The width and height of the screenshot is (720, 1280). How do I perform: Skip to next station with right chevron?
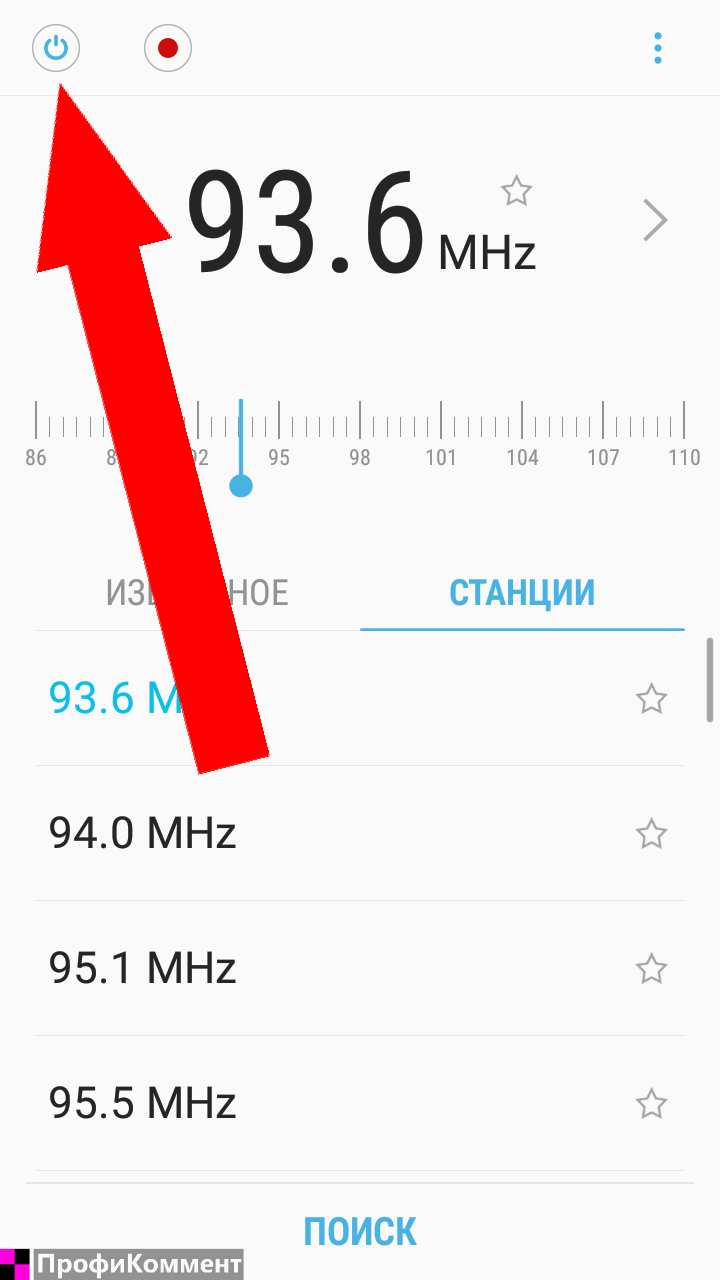655,220
